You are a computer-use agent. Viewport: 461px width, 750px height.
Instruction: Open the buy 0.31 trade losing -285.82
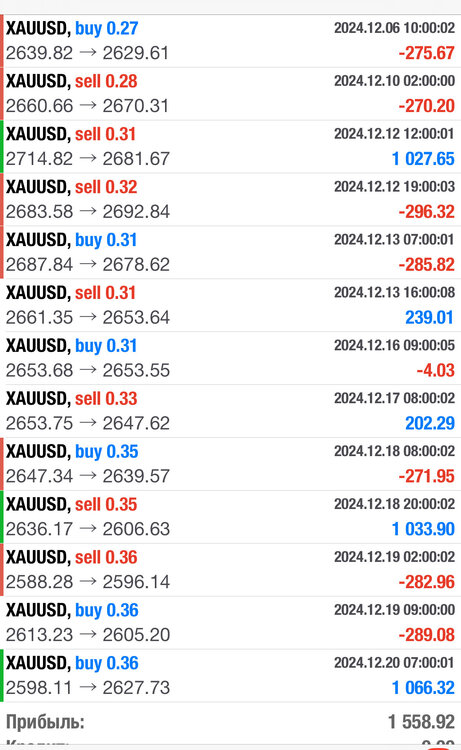(x=230, y=253)
